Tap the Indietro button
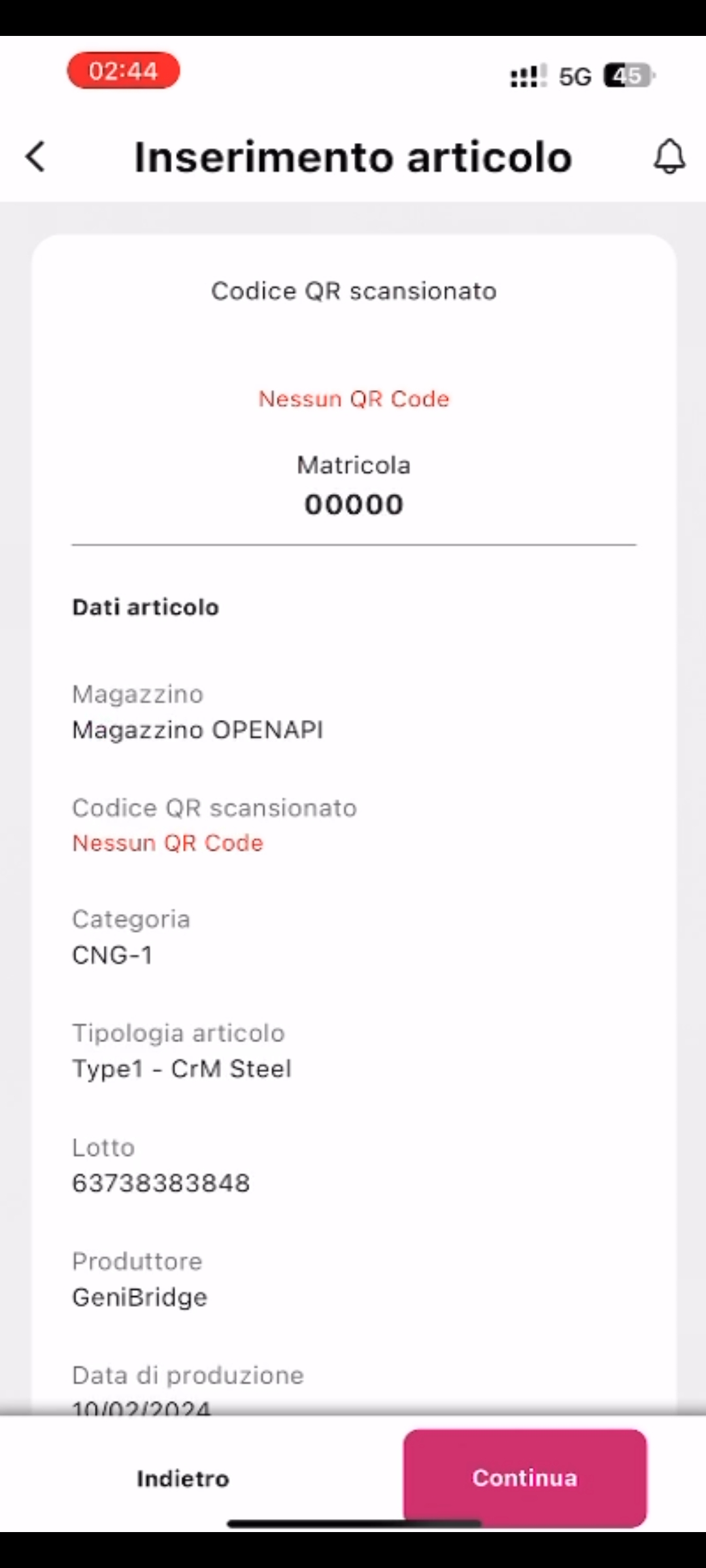Screen dimensions: 706x1568 (183, 1478)
